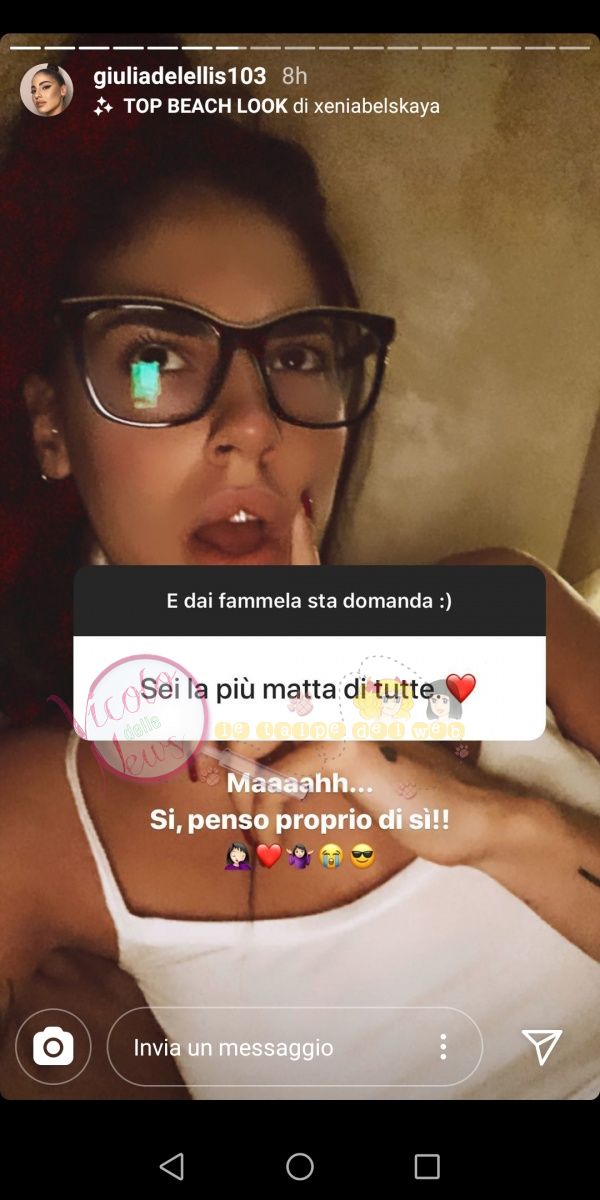Go back with the system back button
This screenshot has width=600, height=1200.
click(172, 1166)
